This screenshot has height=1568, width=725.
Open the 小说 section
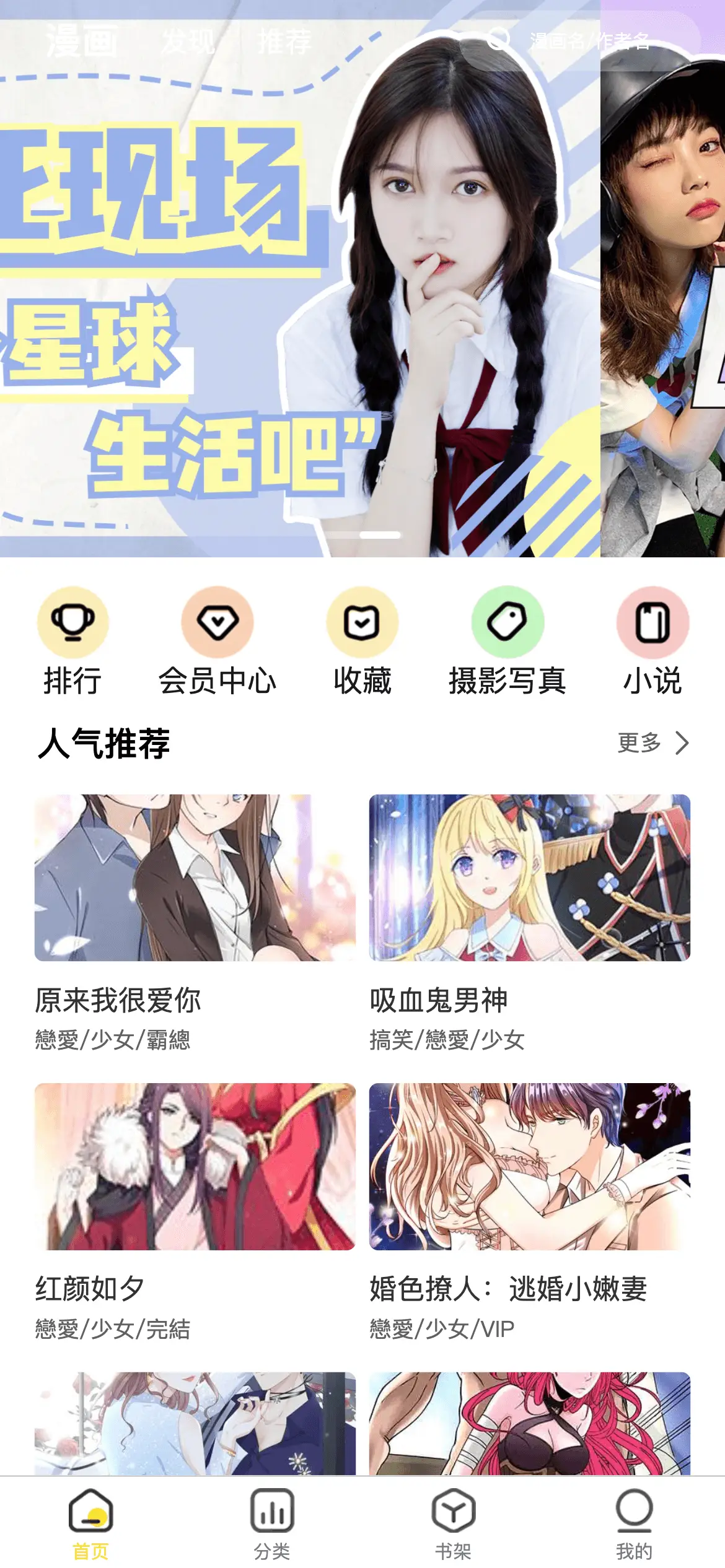pos(652,642)
